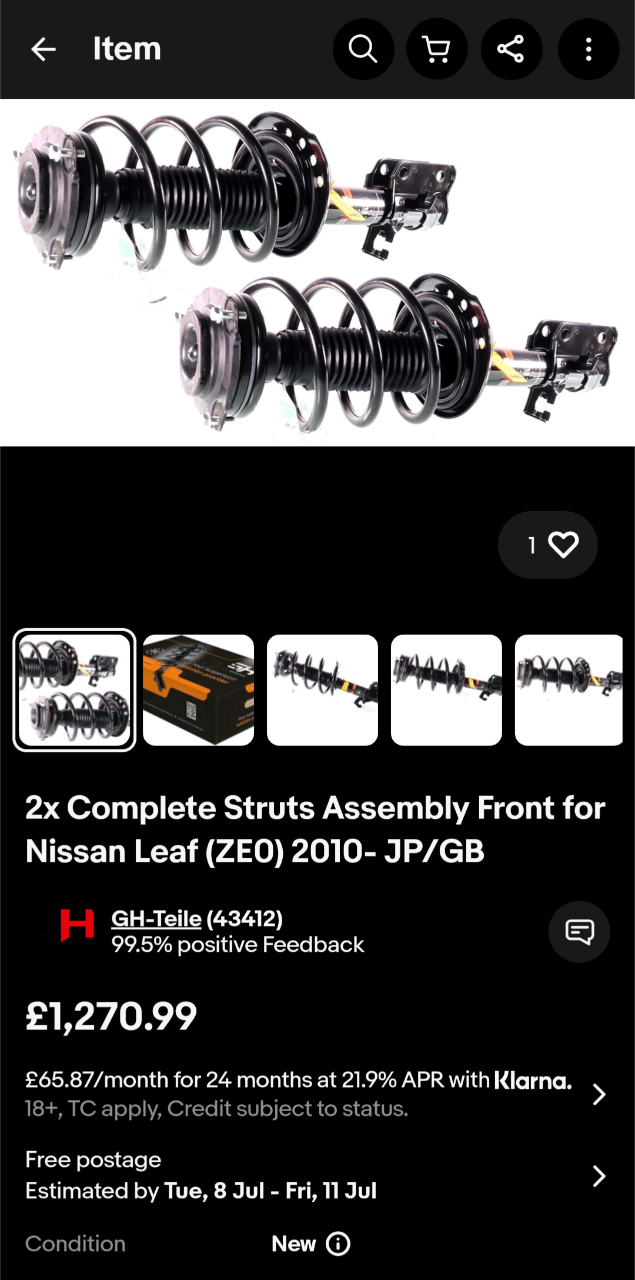Add item to watchlist with heart

pyautogui.click(x=548, y=545)
